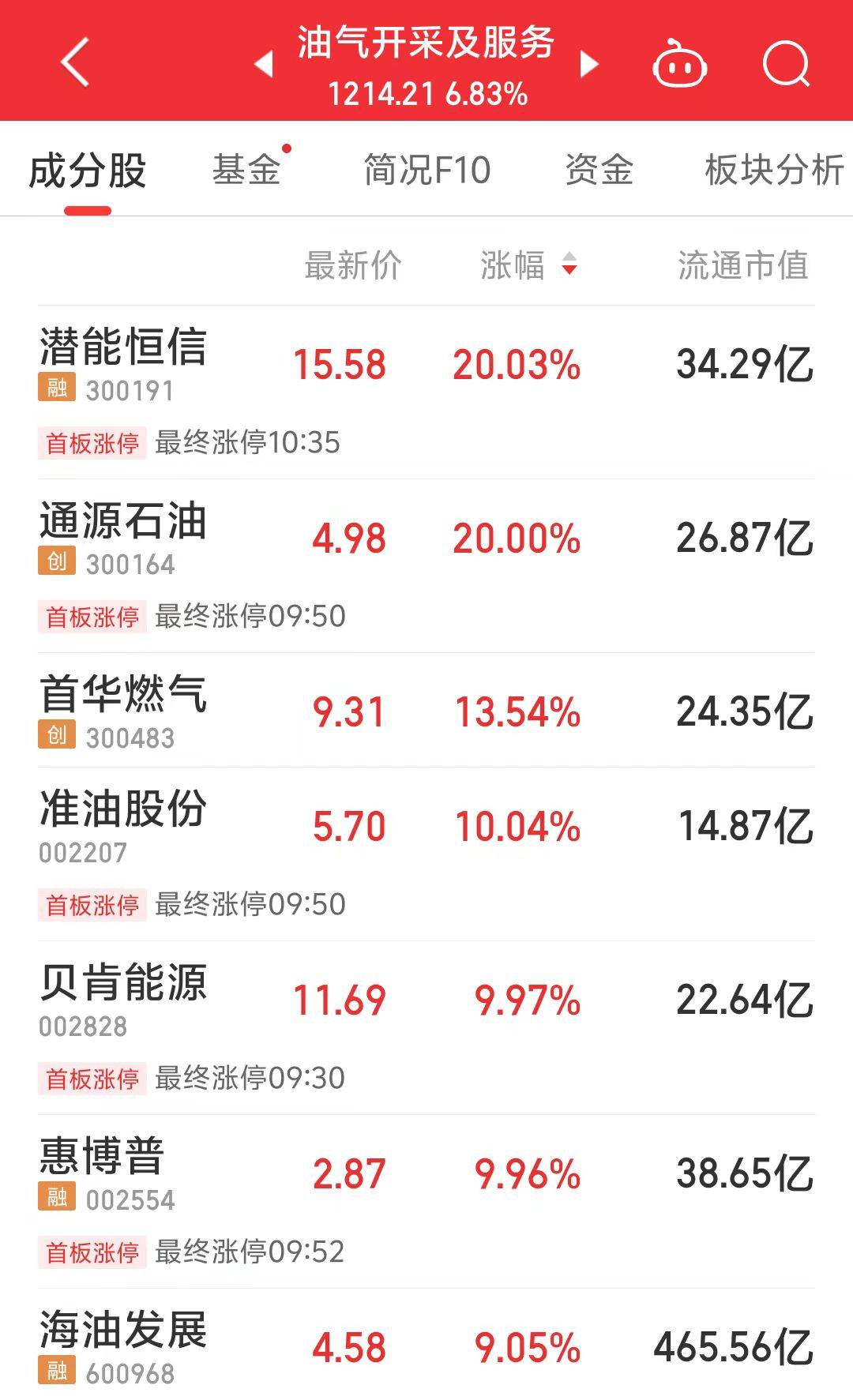The height and width of the screenshot is (1400, 853).
Task: Open search from the magnifier icon
Action: [x=786, y=64]
